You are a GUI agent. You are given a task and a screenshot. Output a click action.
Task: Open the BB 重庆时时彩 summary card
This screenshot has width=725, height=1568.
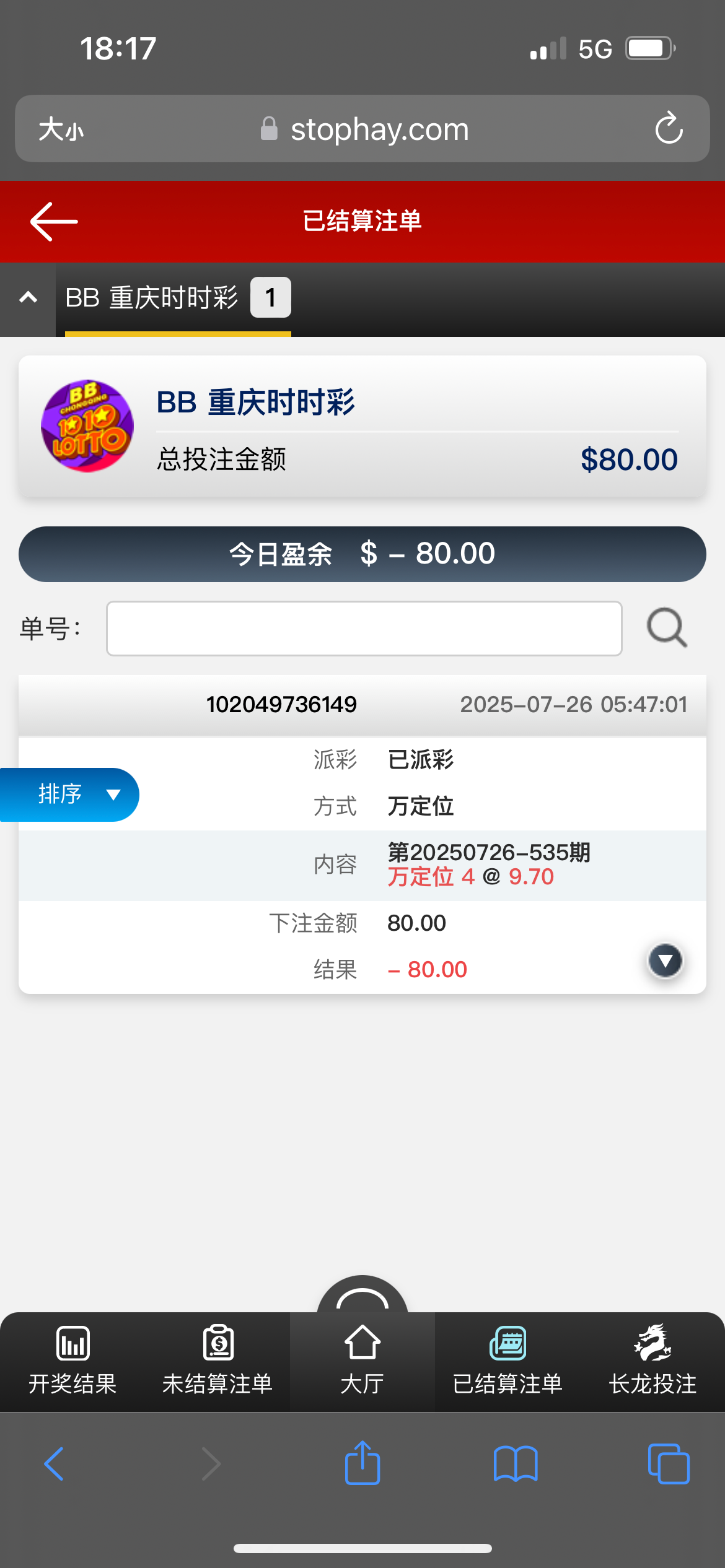pyautogui.click(x=362, y=427)
